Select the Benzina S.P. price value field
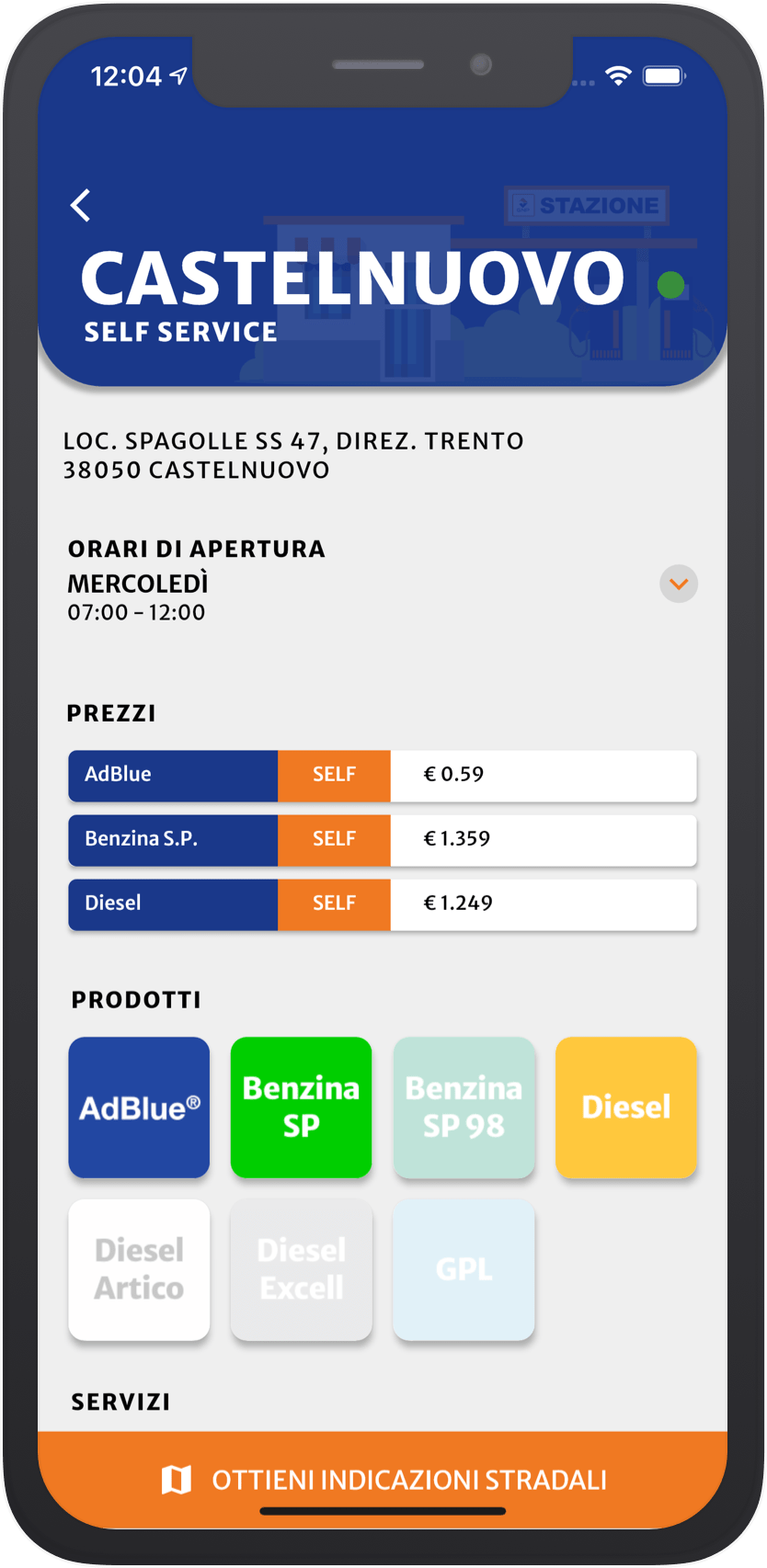Screen dimensions: 767x1568 pyautogui.click(x=543, y=839)
